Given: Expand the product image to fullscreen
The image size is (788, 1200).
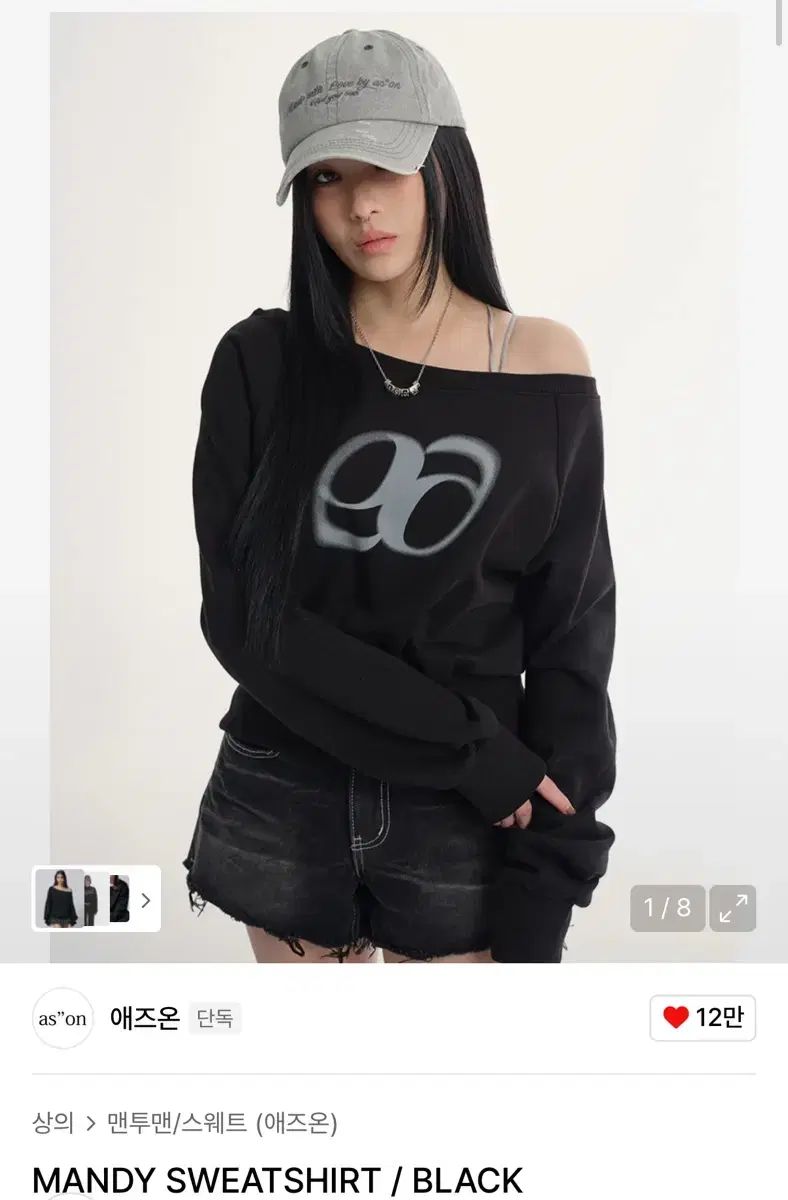Looking at the screenshot, I should (733, 908).
